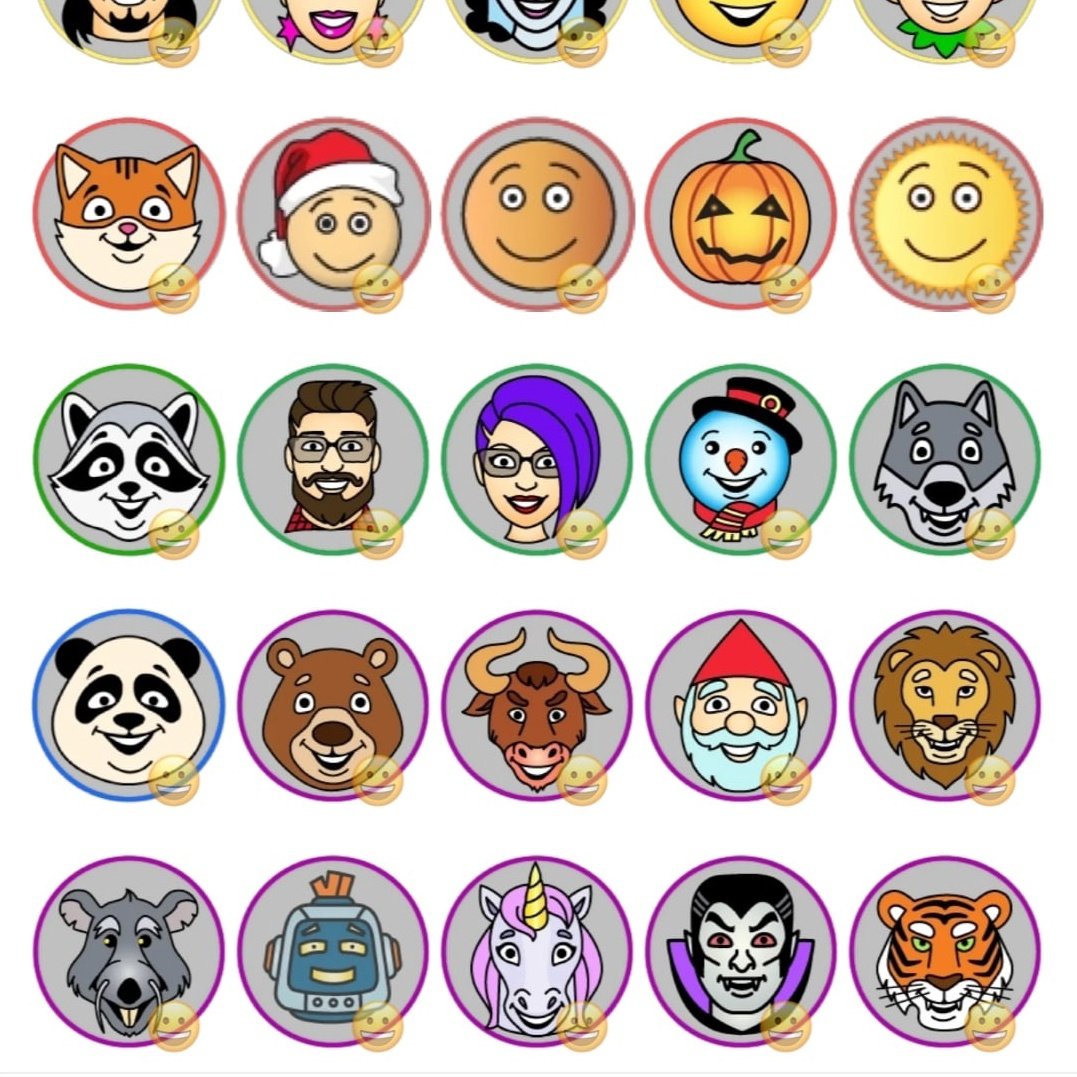Image resolution: width=1077 pixels, height=1077 pixels.
Task: Select the jack-o'-lantern pumpkin avatar
Action: 740,214
